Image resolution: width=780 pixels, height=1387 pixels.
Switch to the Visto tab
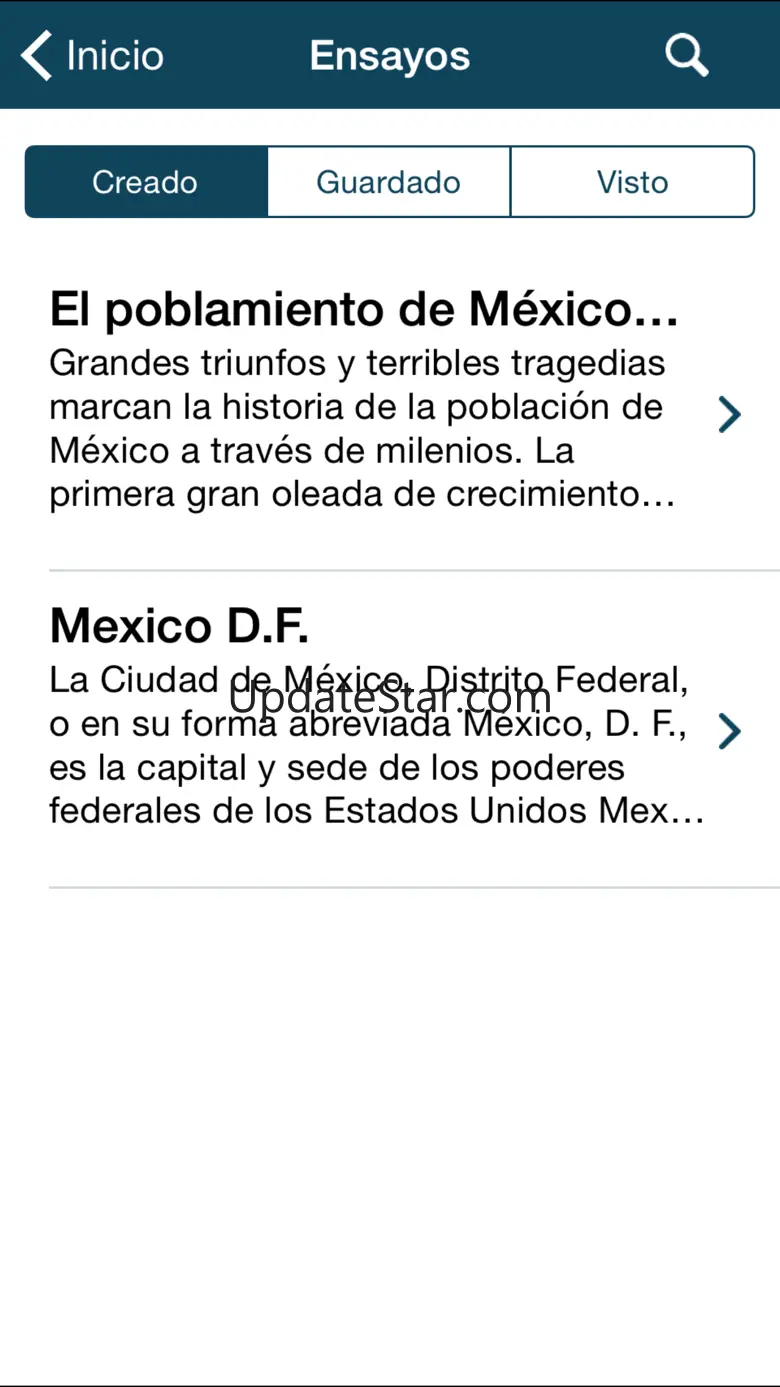click(x=632, y=182)
